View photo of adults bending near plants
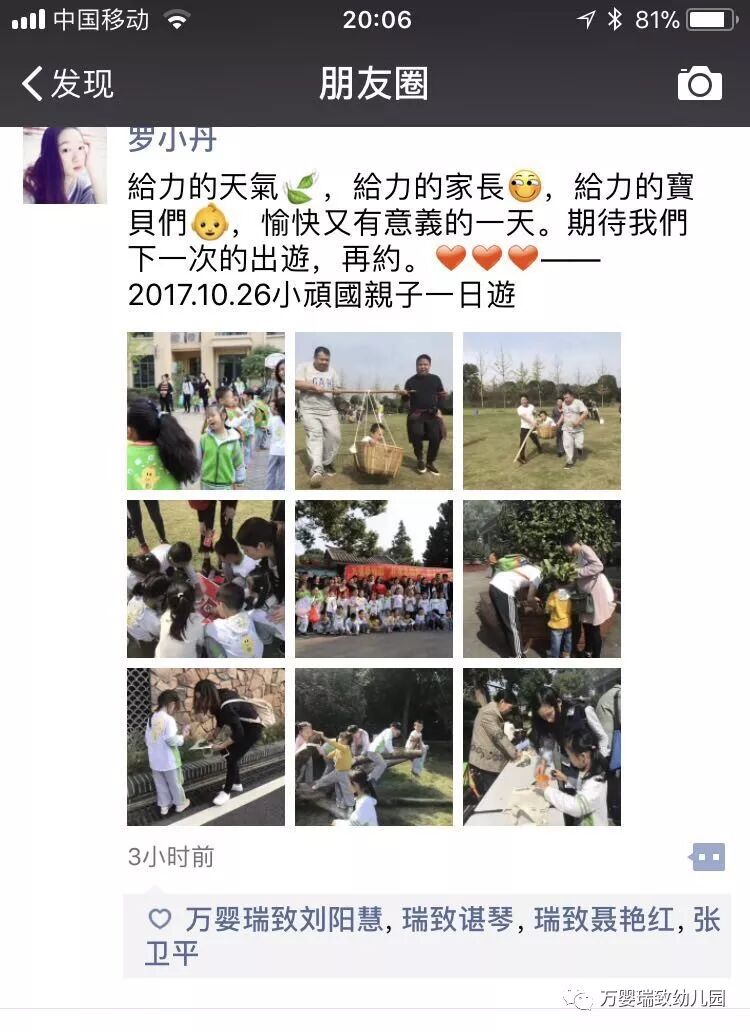Viewport: 750px width, 1032px height. 542,579
